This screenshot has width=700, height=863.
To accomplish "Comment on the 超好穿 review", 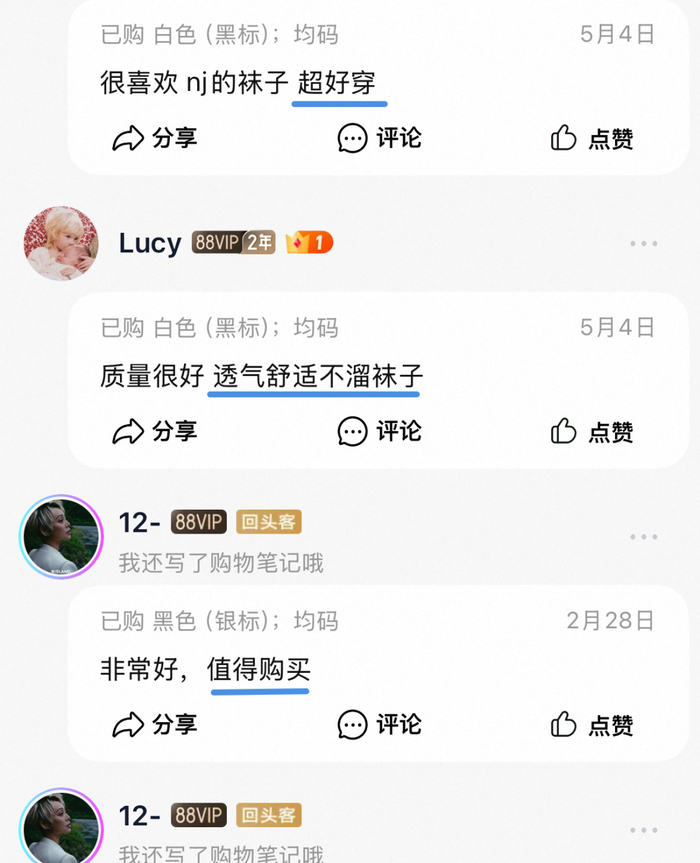I will click(x=379, y=138).
